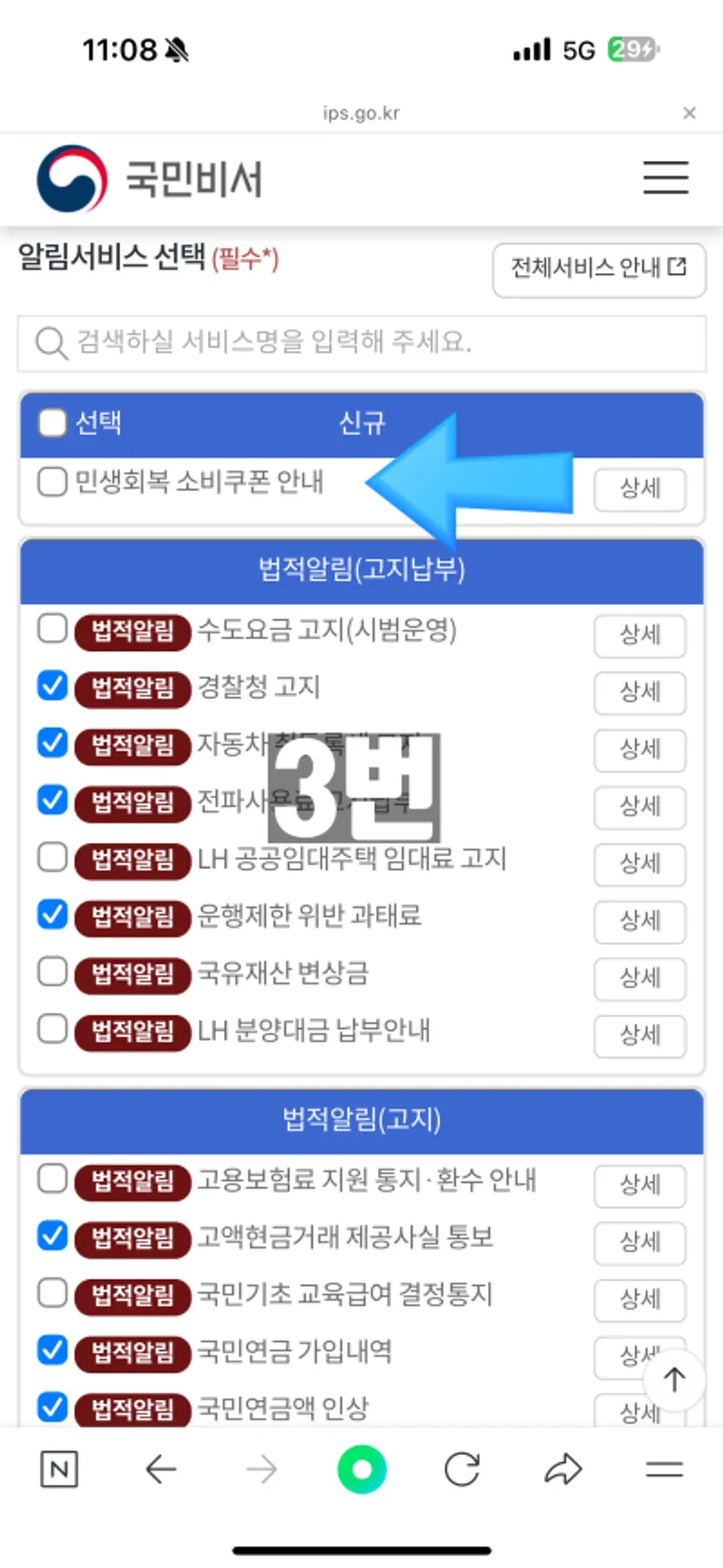The image size is (723, 1568).
Task: Uncheck 고액현금거래 제공사실 통보 checkbox
Action: (x=52, y=1236)
